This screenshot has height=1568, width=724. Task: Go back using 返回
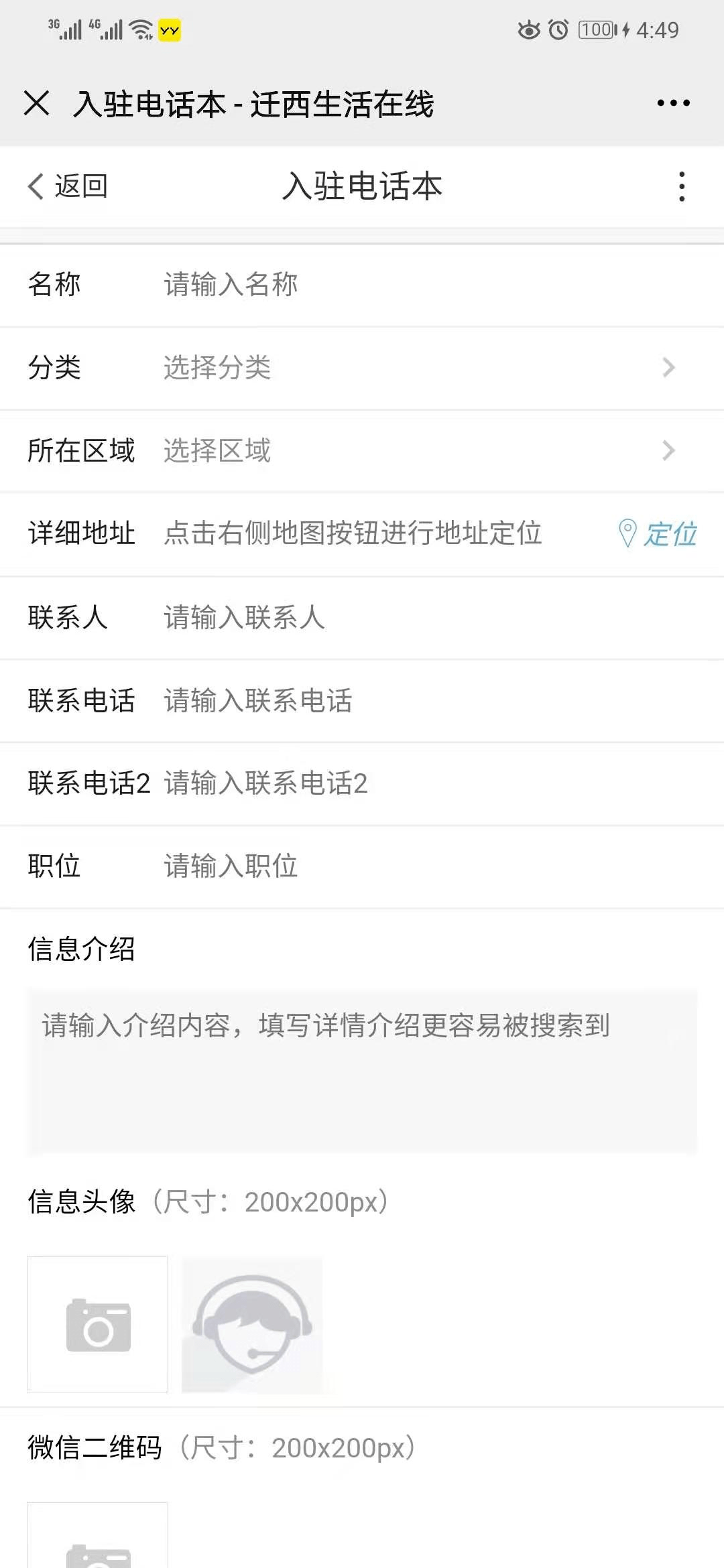pyautogui.click(x=67, y=186)
